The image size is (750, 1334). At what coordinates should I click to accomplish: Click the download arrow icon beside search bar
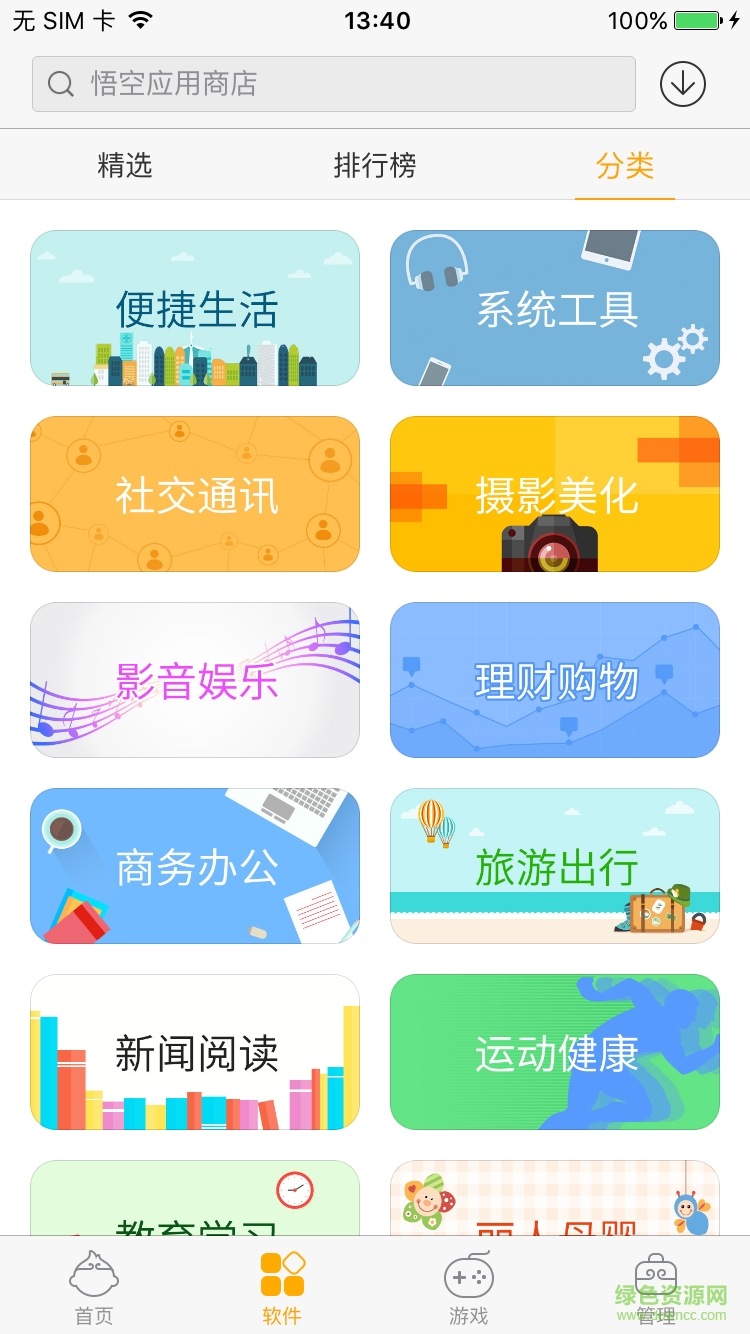pyautogui.click(x=682, y=83)
